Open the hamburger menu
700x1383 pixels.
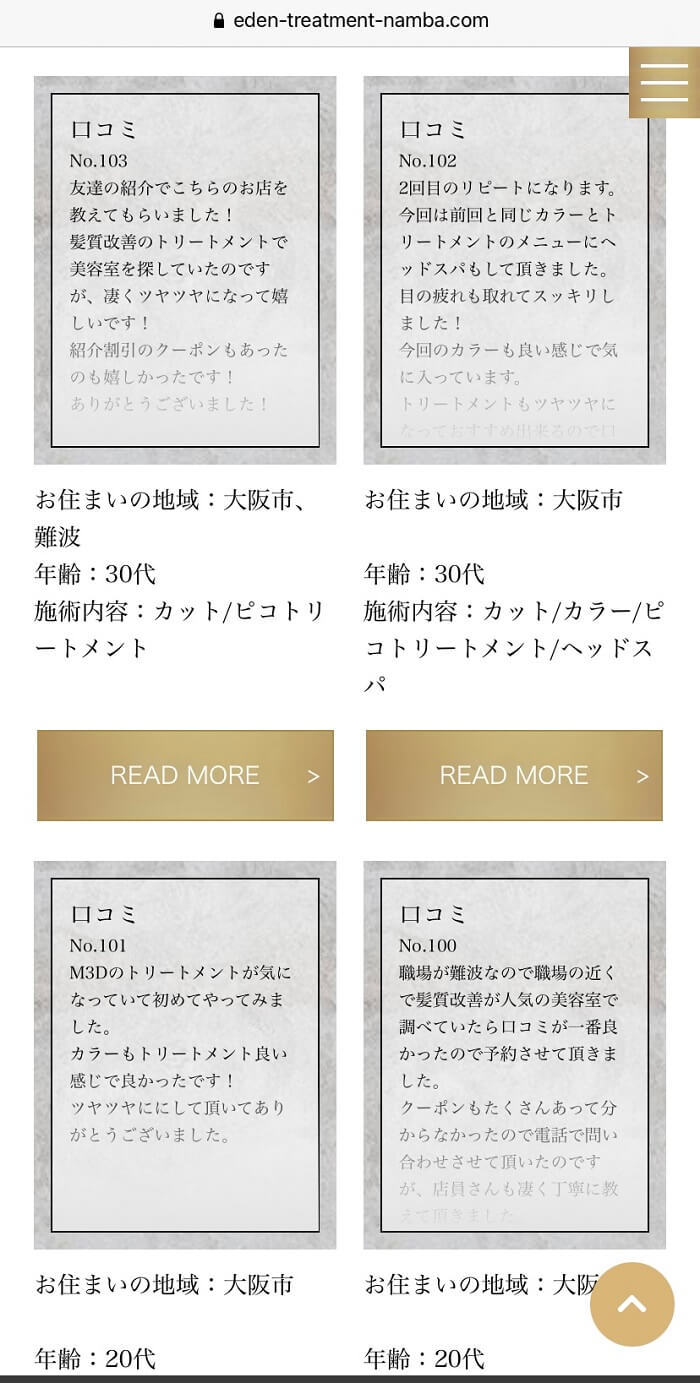pos(663,83)
